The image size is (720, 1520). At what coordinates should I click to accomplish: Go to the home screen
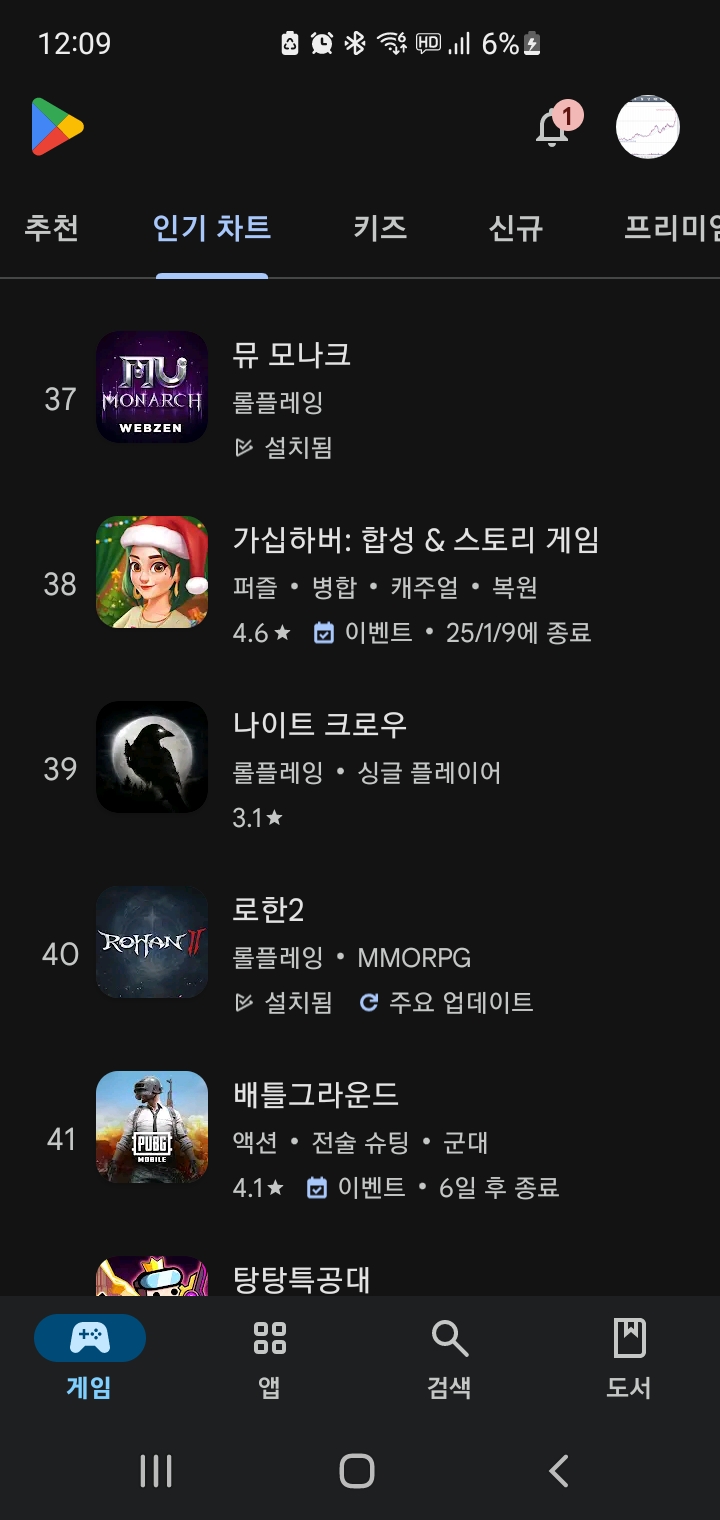pos(357,1471)
